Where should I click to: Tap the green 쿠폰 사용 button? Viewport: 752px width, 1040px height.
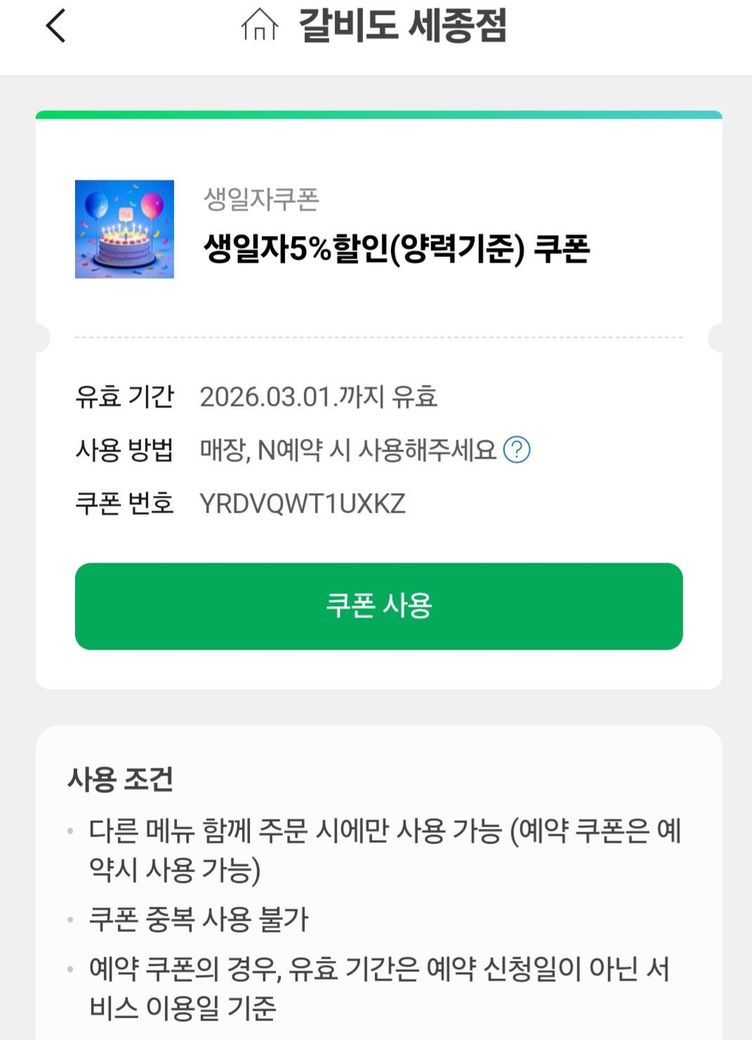378,606
